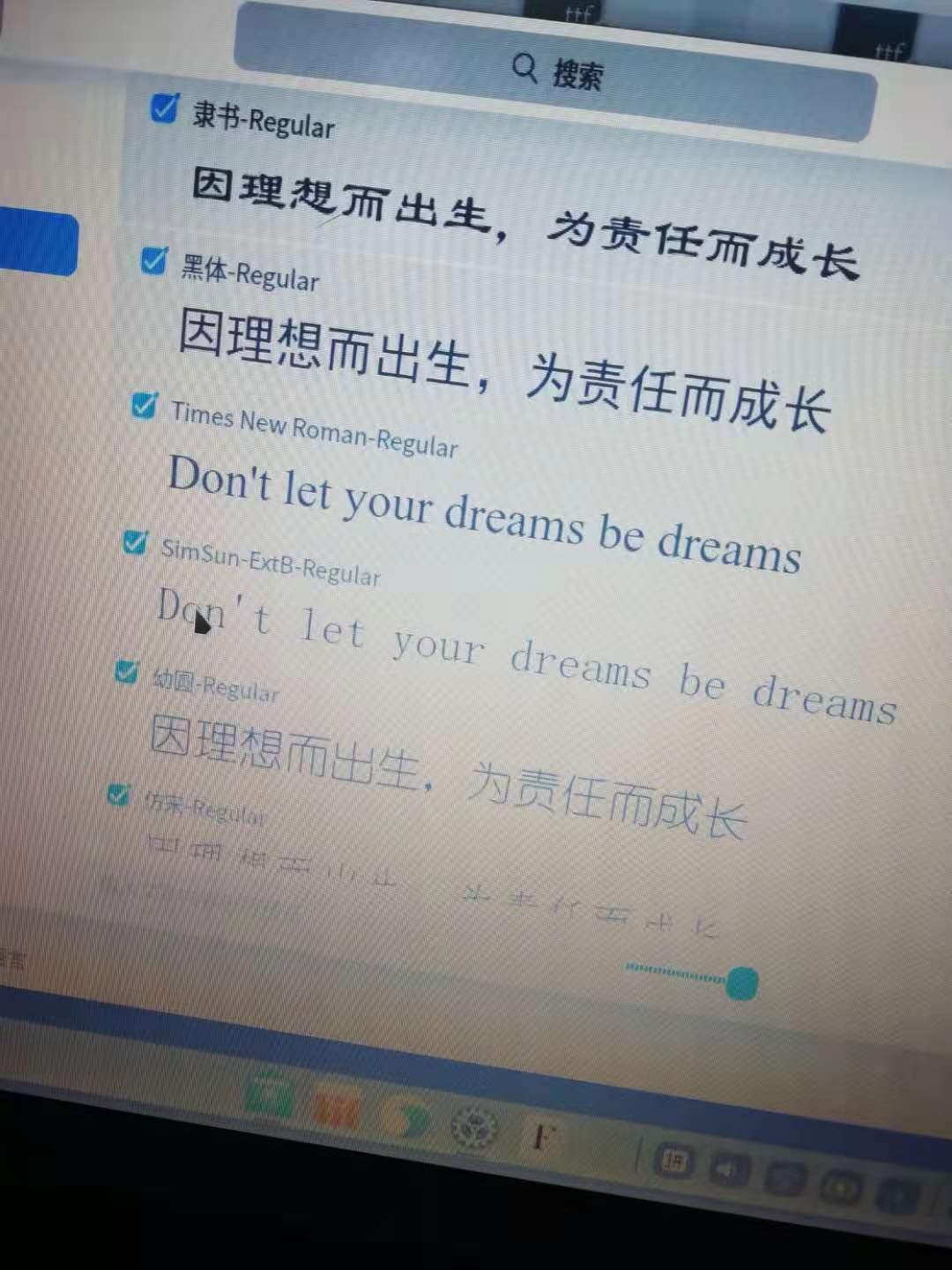Open the 搜索 search field
The image size is (952, 1270).
coord(557,72)
